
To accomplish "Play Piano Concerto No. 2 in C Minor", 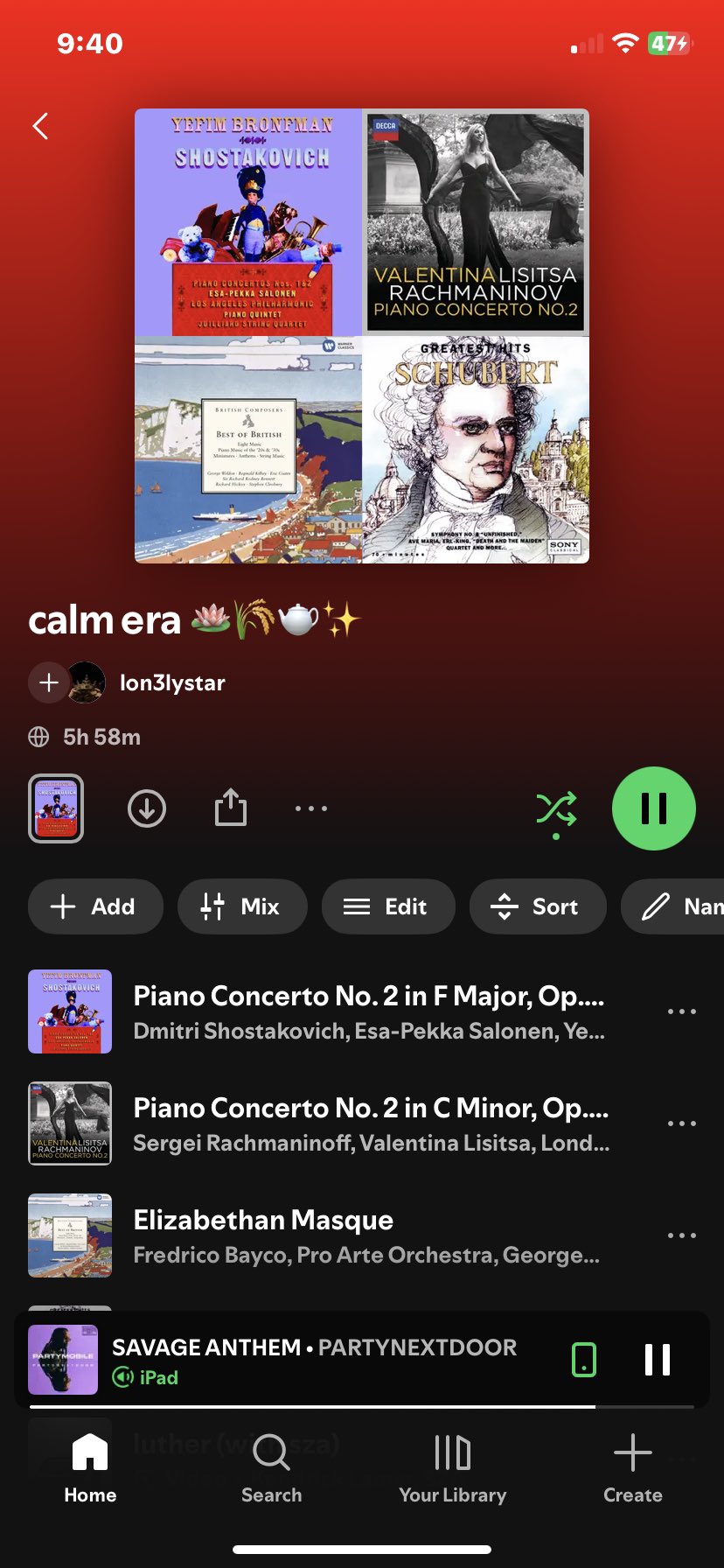I will 367,1123.
